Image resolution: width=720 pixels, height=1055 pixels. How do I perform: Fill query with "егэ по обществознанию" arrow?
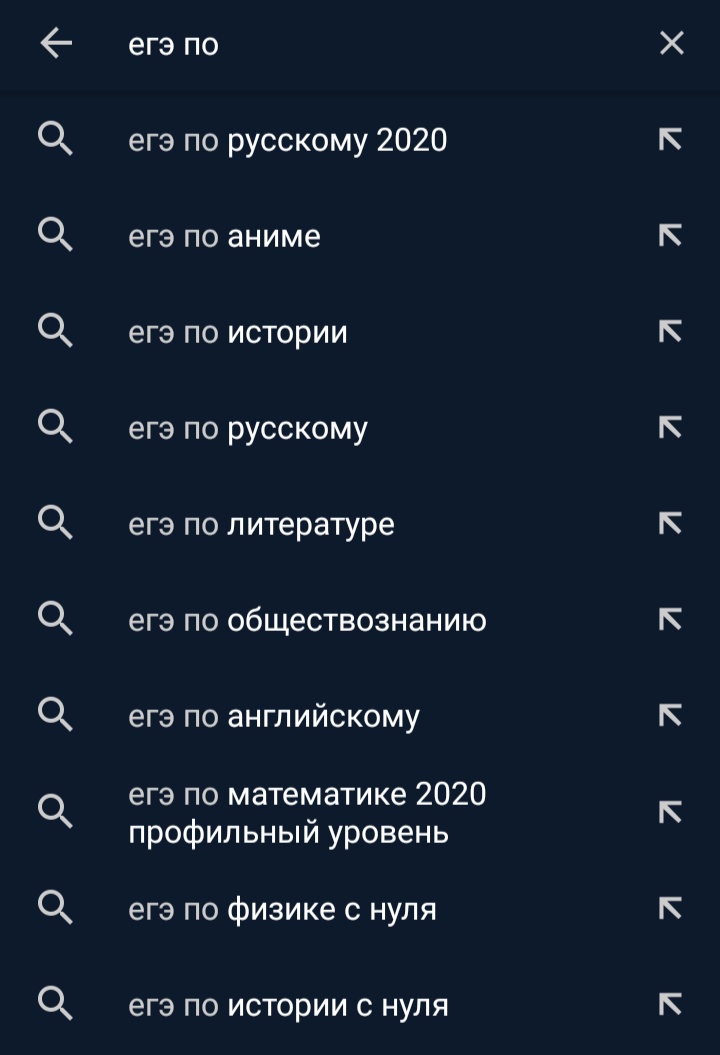[x=670, y=621]
